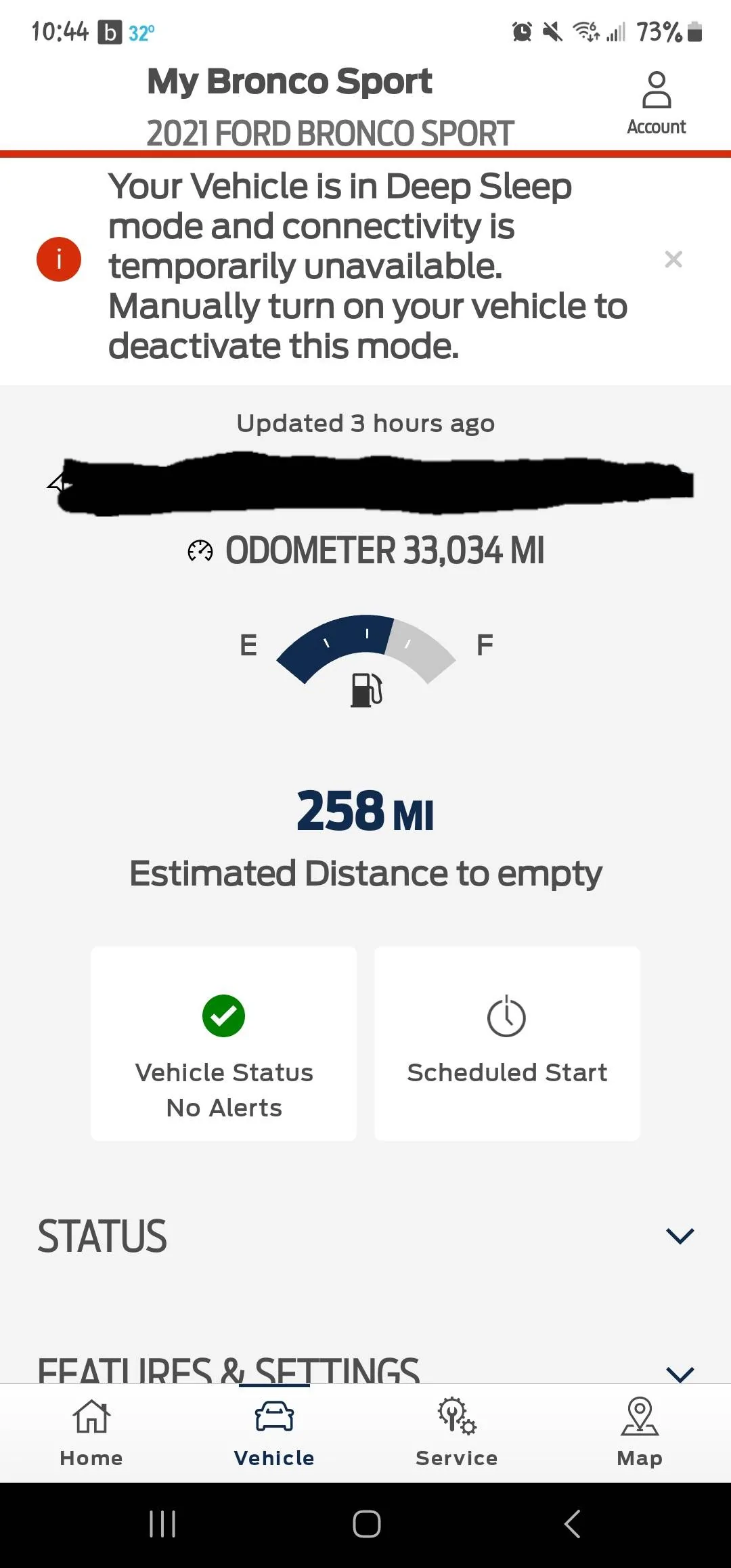Image resolution: width=731 pixels, height=1568 pixels.
Task: Open the Scheduled Start card
Action: click(507, 1043)
